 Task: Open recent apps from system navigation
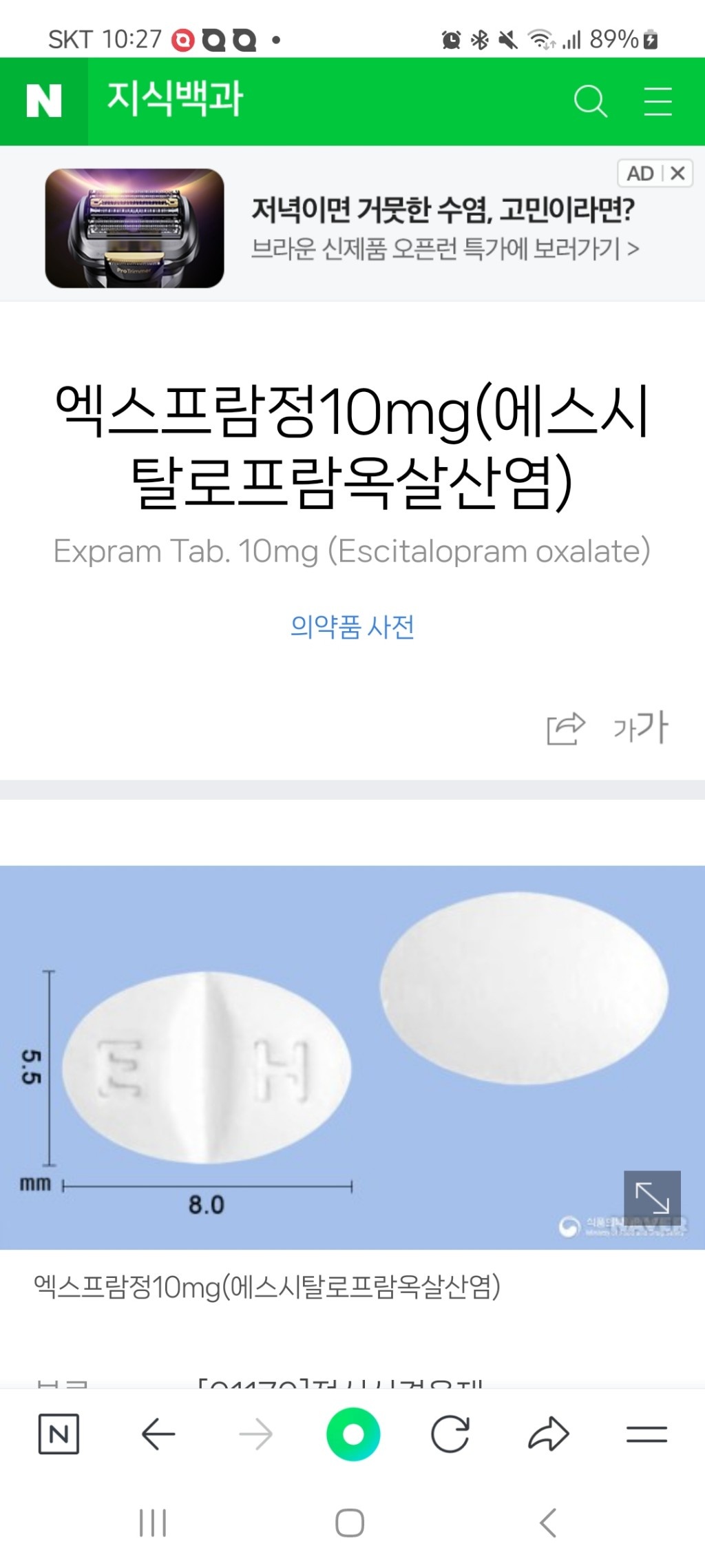153,1523
